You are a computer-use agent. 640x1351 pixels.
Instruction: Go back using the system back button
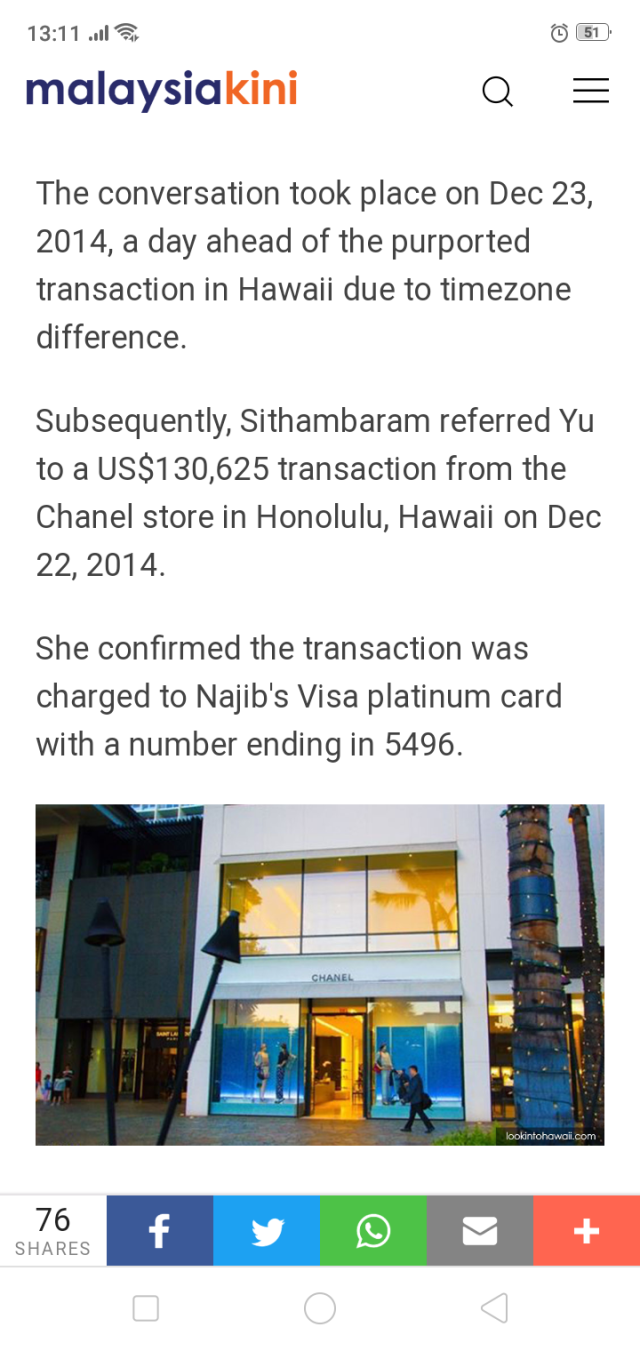click(x=494, y=1308)
